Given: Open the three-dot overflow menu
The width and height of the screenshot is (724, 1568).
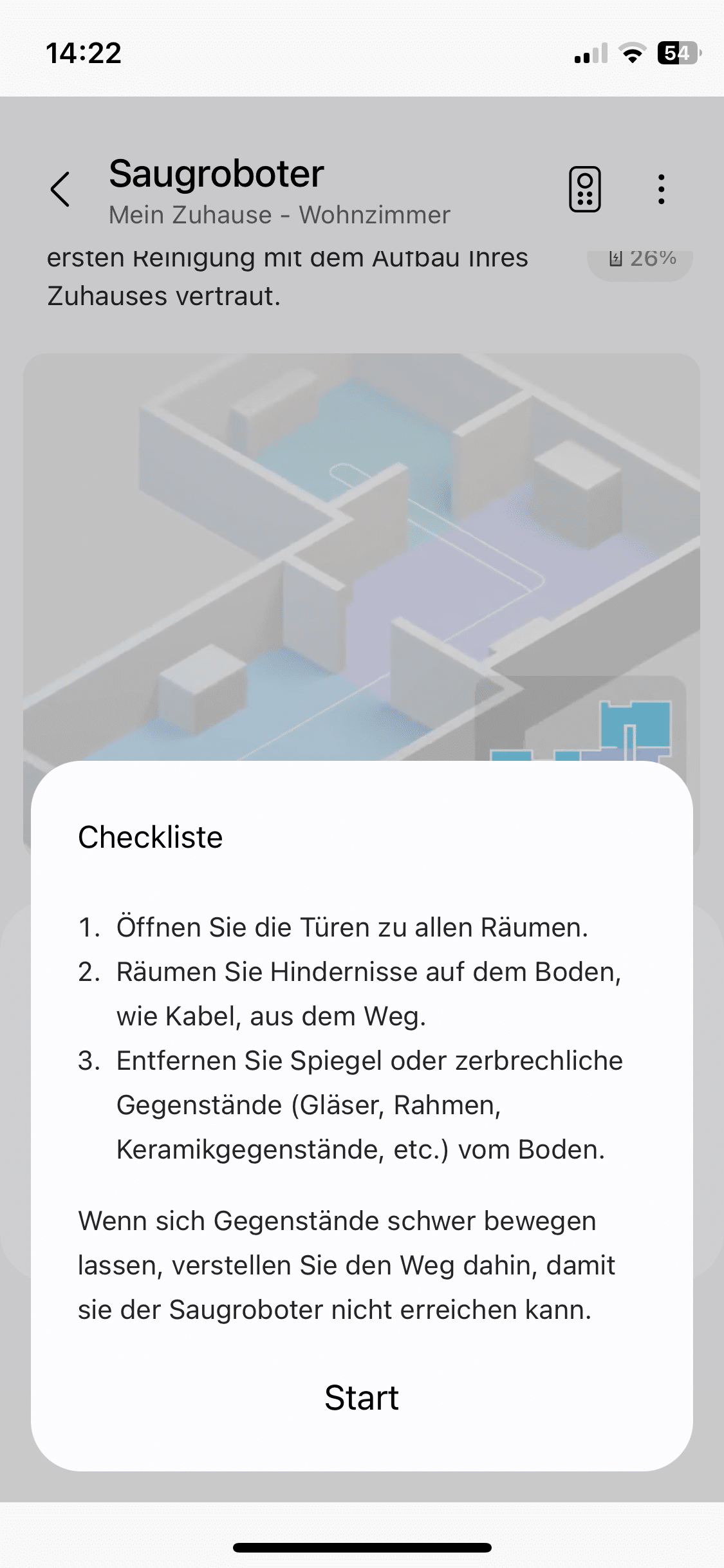Looking at the screenshot, I should (x=661, y=189).
